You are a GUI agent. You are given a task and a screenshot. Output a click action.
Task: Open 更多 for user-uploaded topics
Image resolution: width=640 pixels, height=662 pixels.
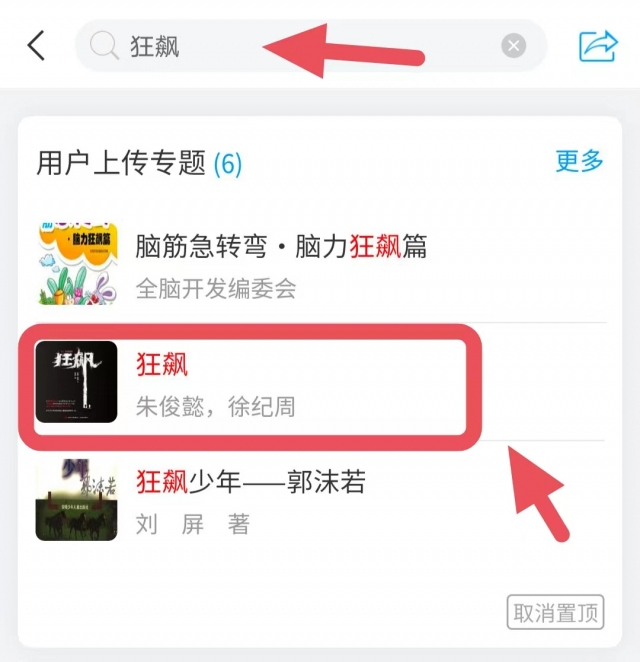(x=579, y=161)
